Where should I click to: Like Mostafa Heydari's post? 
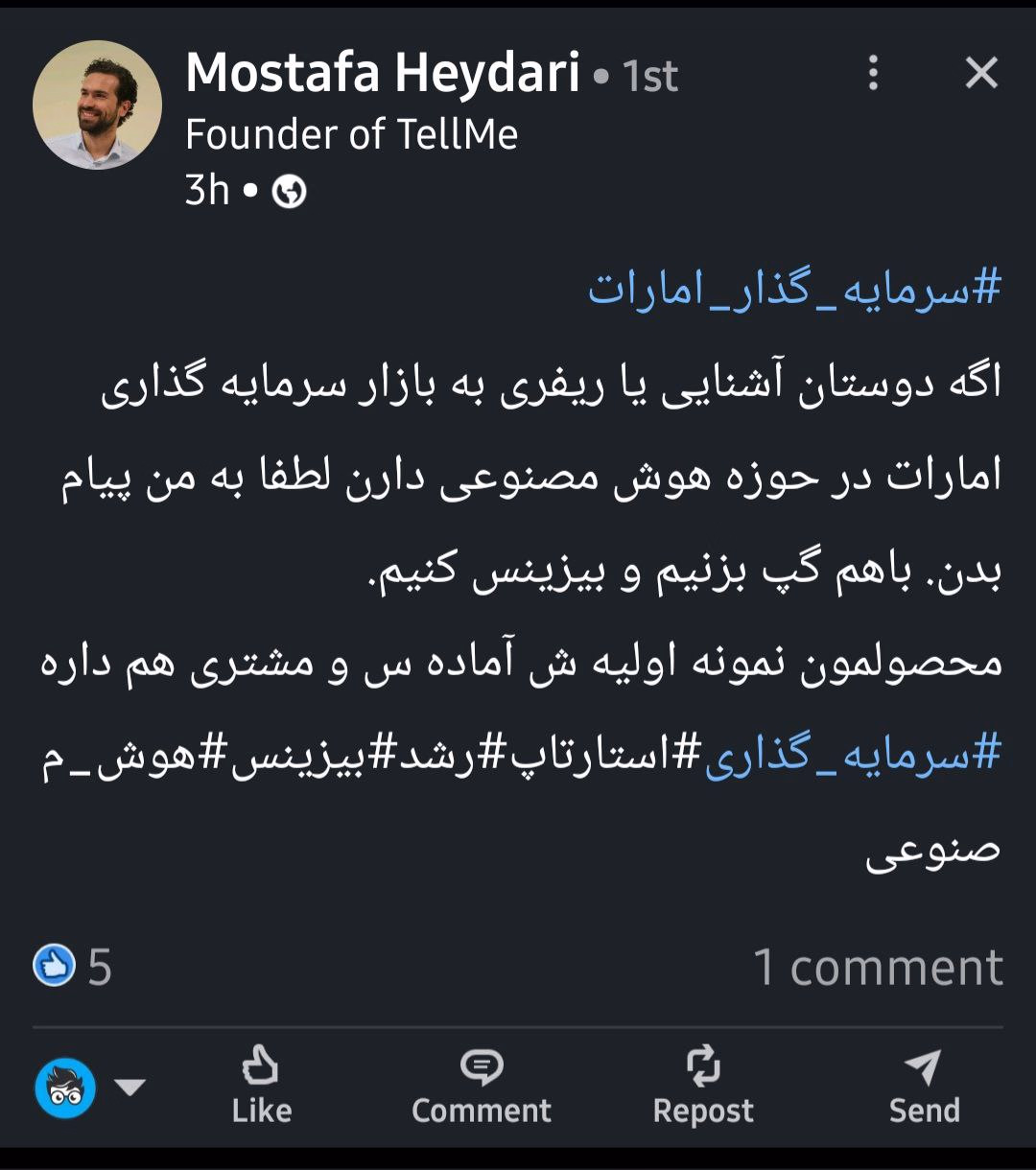261,1087
